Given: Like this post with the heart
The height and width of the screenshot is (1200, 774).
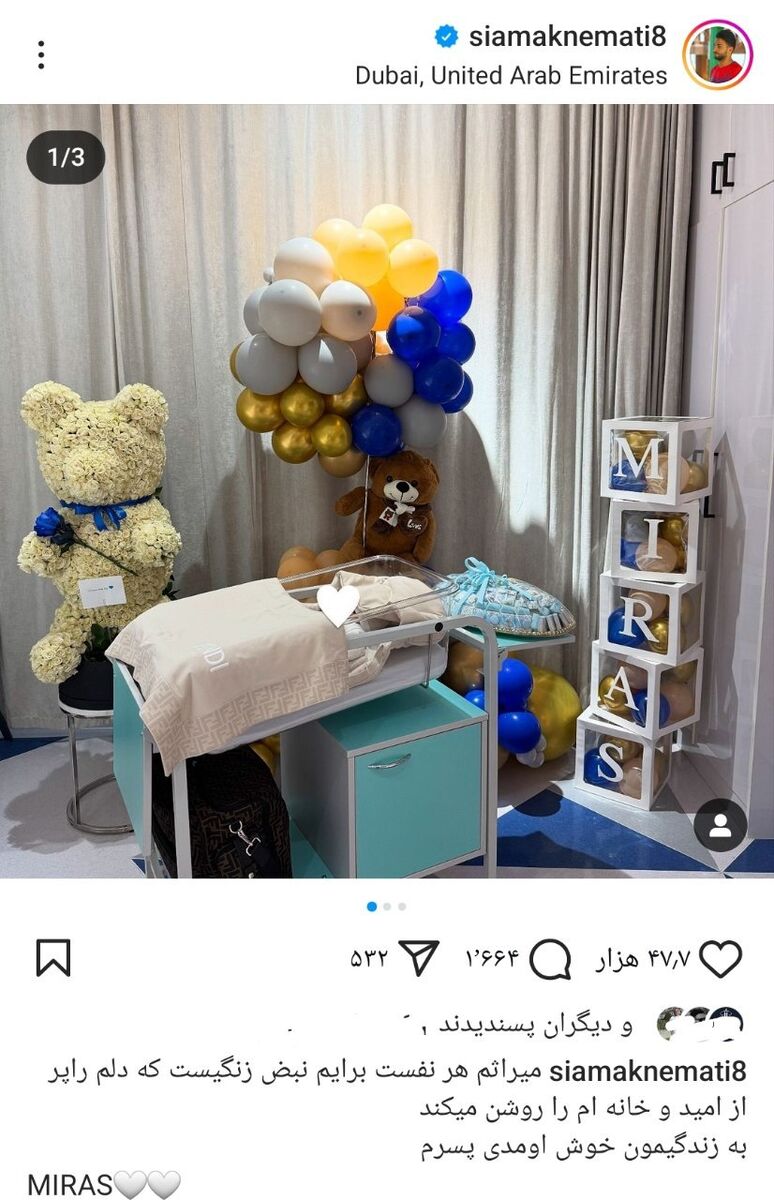Looking at the screenshot, I should (x=720, y=959).
